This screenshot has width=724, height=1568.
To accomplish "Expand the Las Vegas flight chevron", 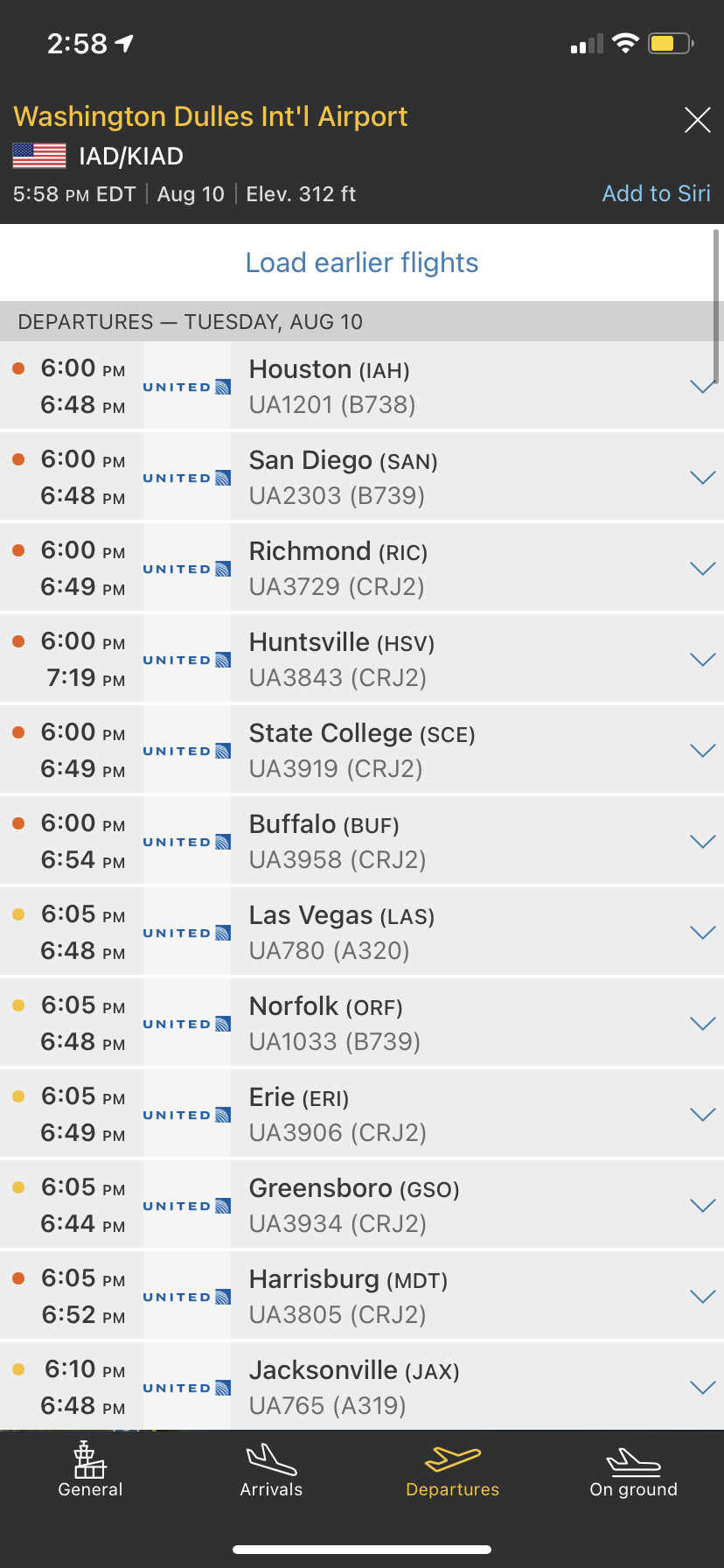I will point(702,933).
